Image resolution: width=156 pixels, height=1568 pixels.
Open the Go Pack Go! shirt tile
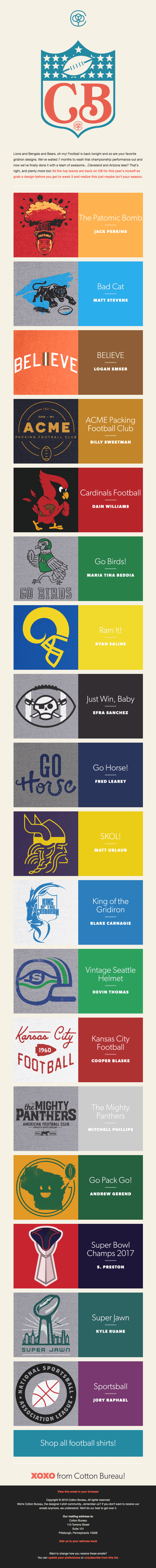pyautogui.click(x=78, y=1188)
